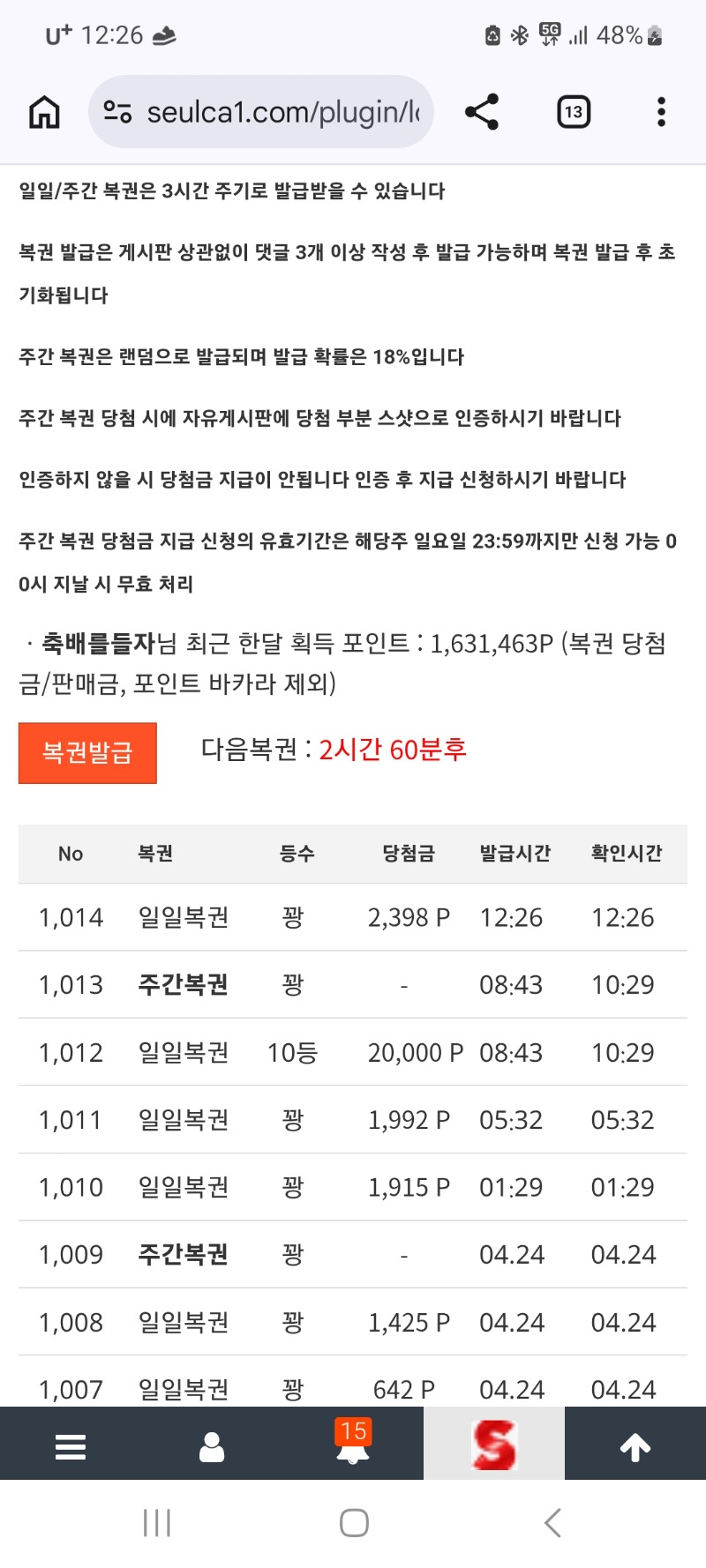Share this page
Screen dimensions: 706x1568
[x=482, y=112]
